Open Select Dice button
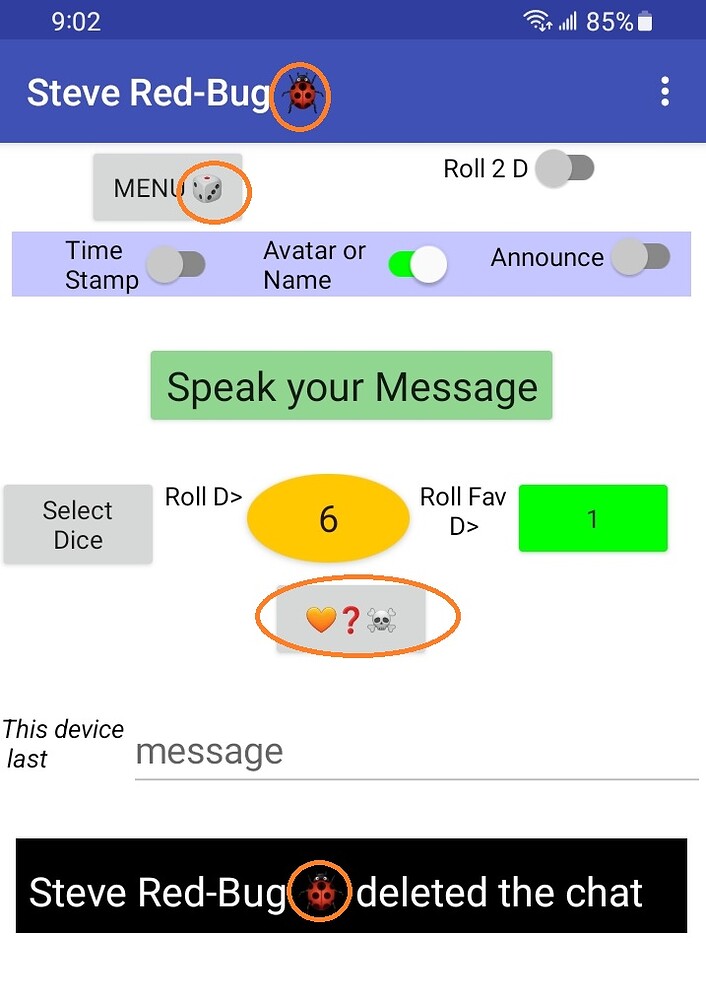Viewport: 706px width, 1000px height. coord(78,525)
